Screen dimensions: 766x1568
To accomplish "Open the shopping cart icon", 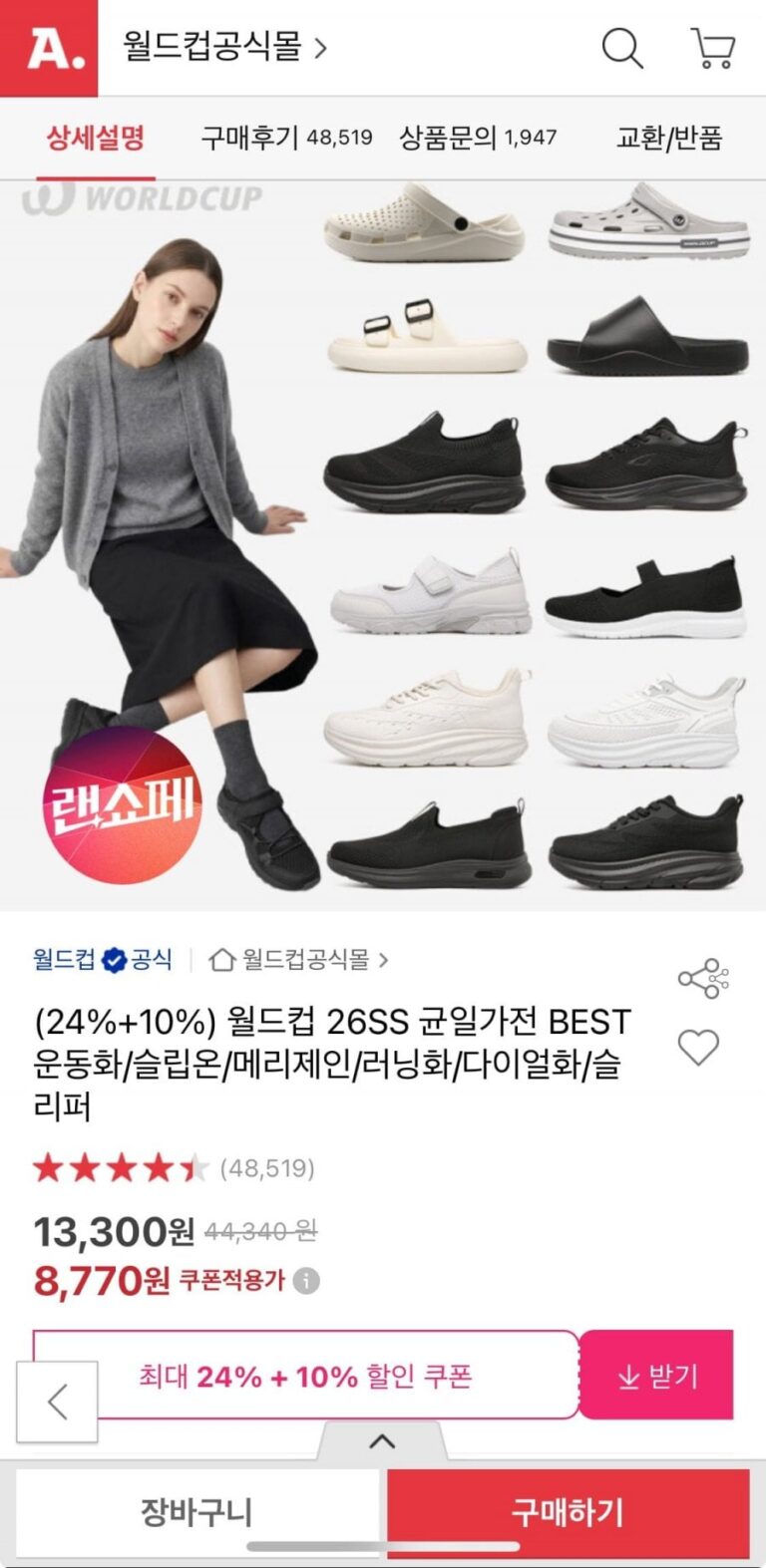I will [712, 47].
